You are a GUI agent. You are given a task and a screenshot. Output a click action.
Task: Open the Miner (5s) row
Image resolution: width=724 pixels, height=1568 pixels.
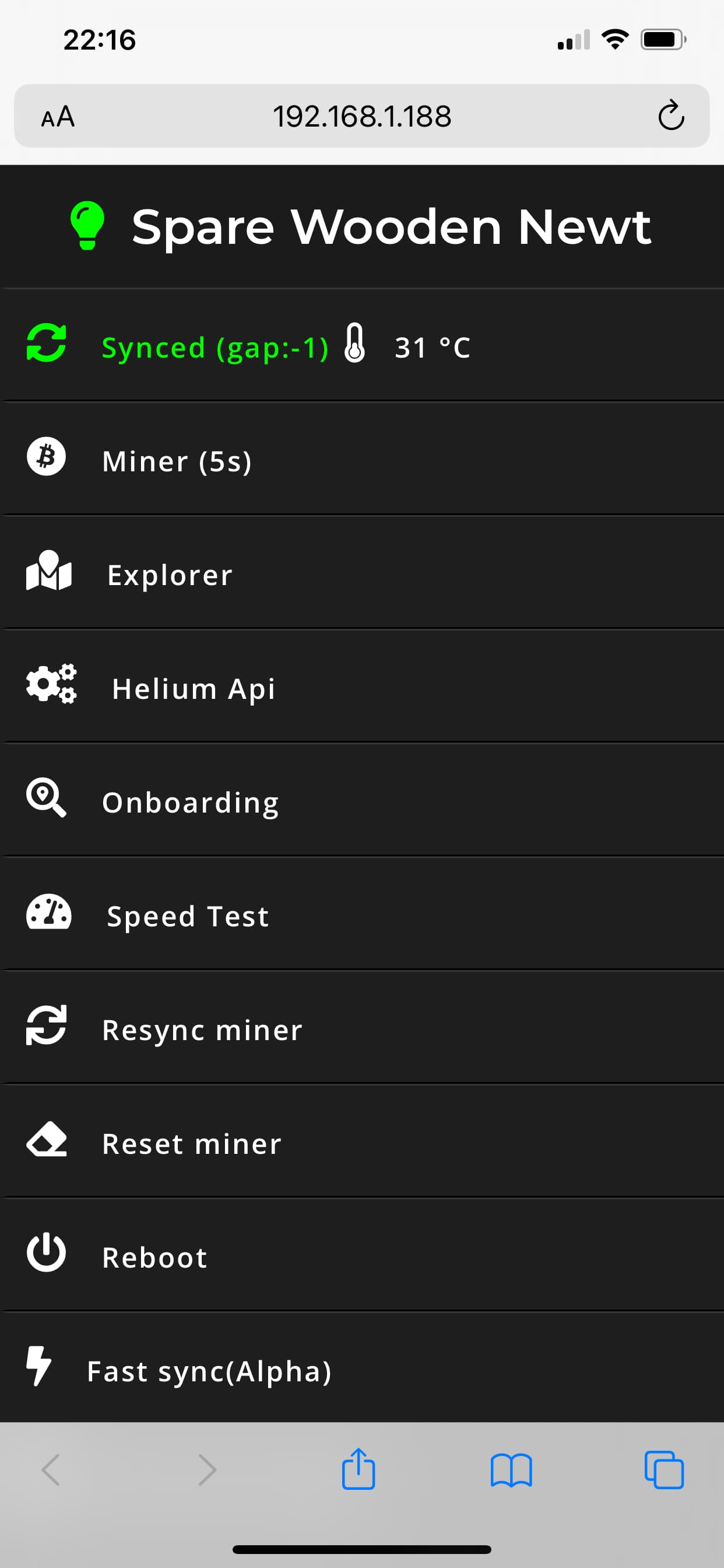177,461
